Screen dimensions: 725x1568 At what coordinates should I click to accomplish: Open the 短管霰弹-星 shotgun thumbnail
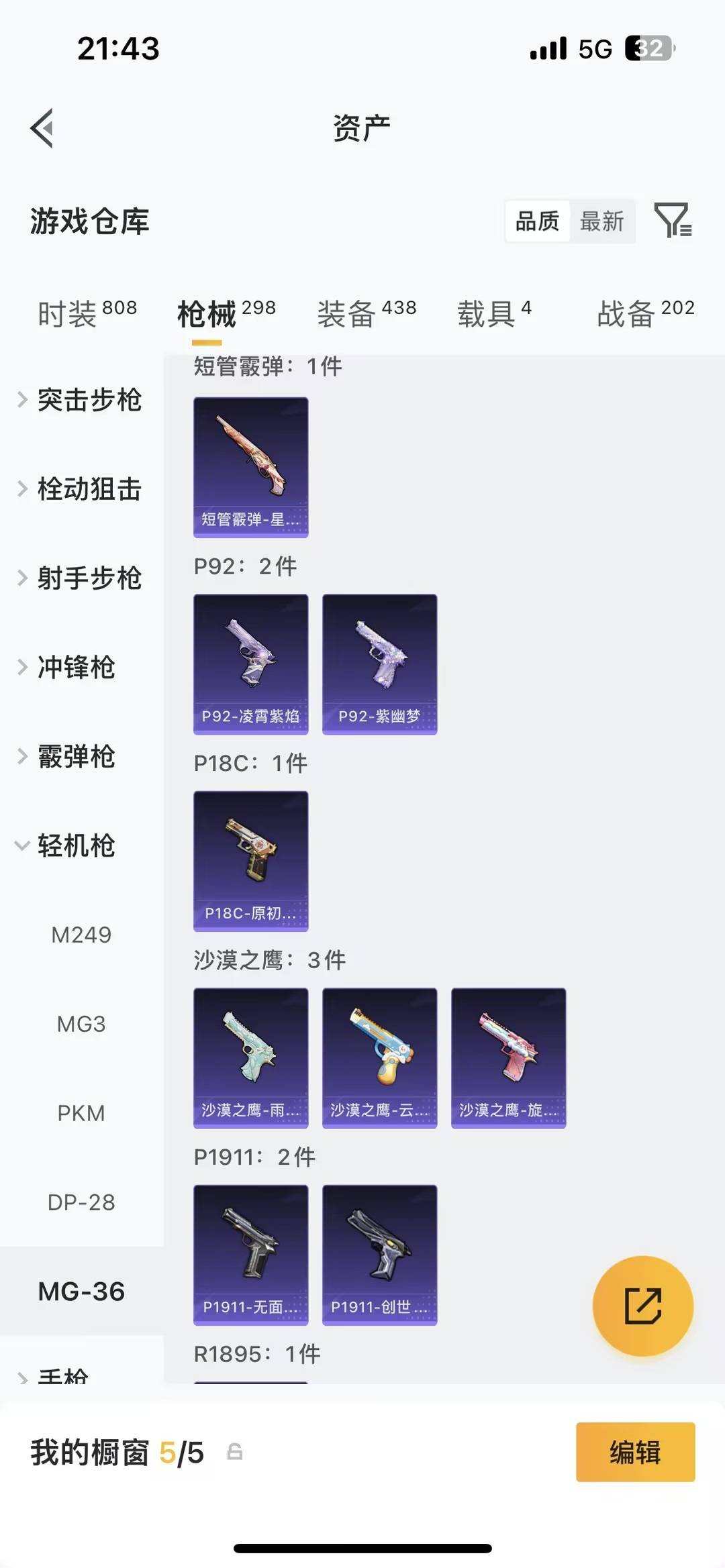[250, 466]
